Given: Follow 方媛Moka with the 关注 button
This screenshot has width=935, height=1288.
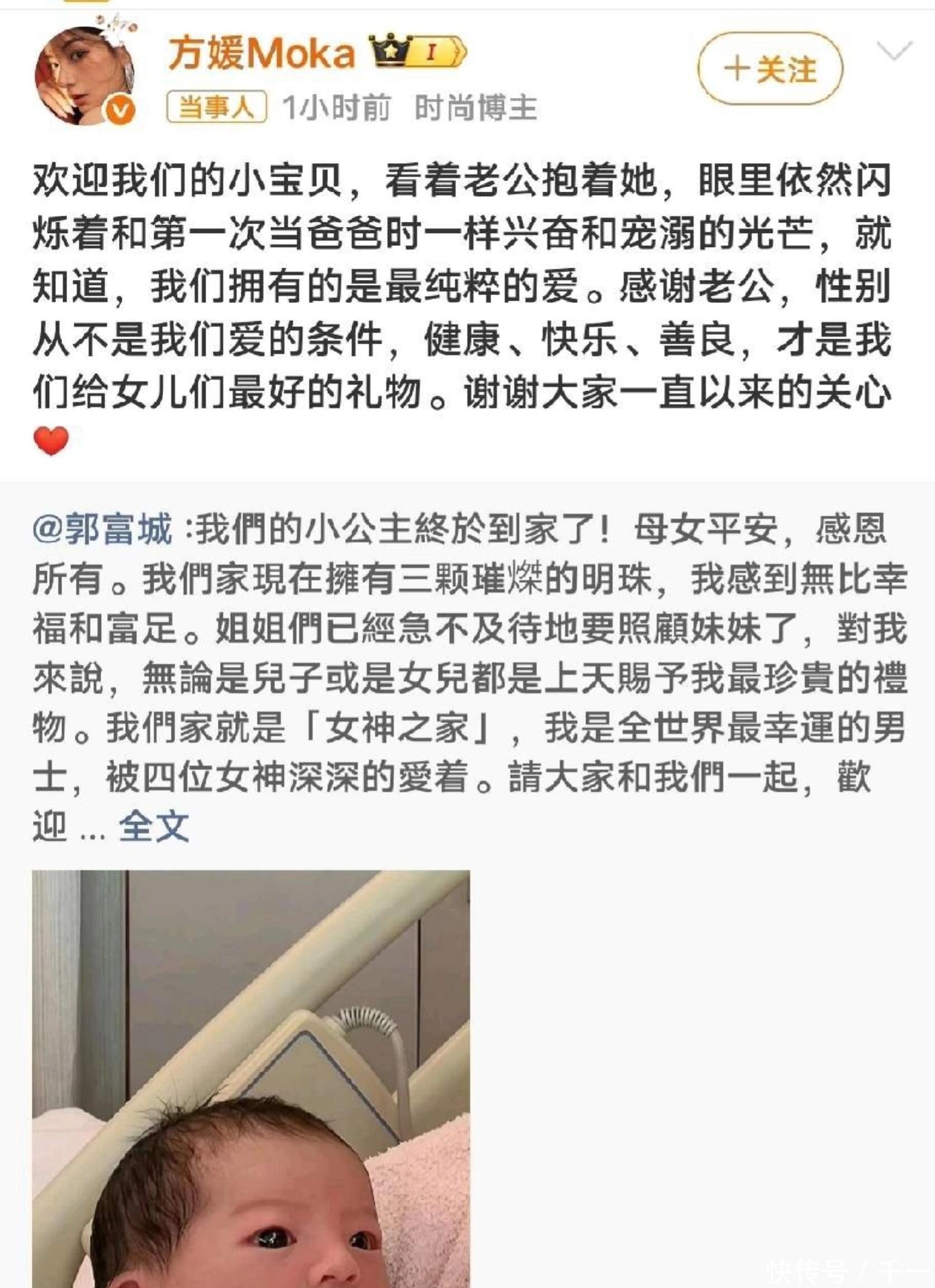Looking at the screenshot, I should [x=770, y=69].
